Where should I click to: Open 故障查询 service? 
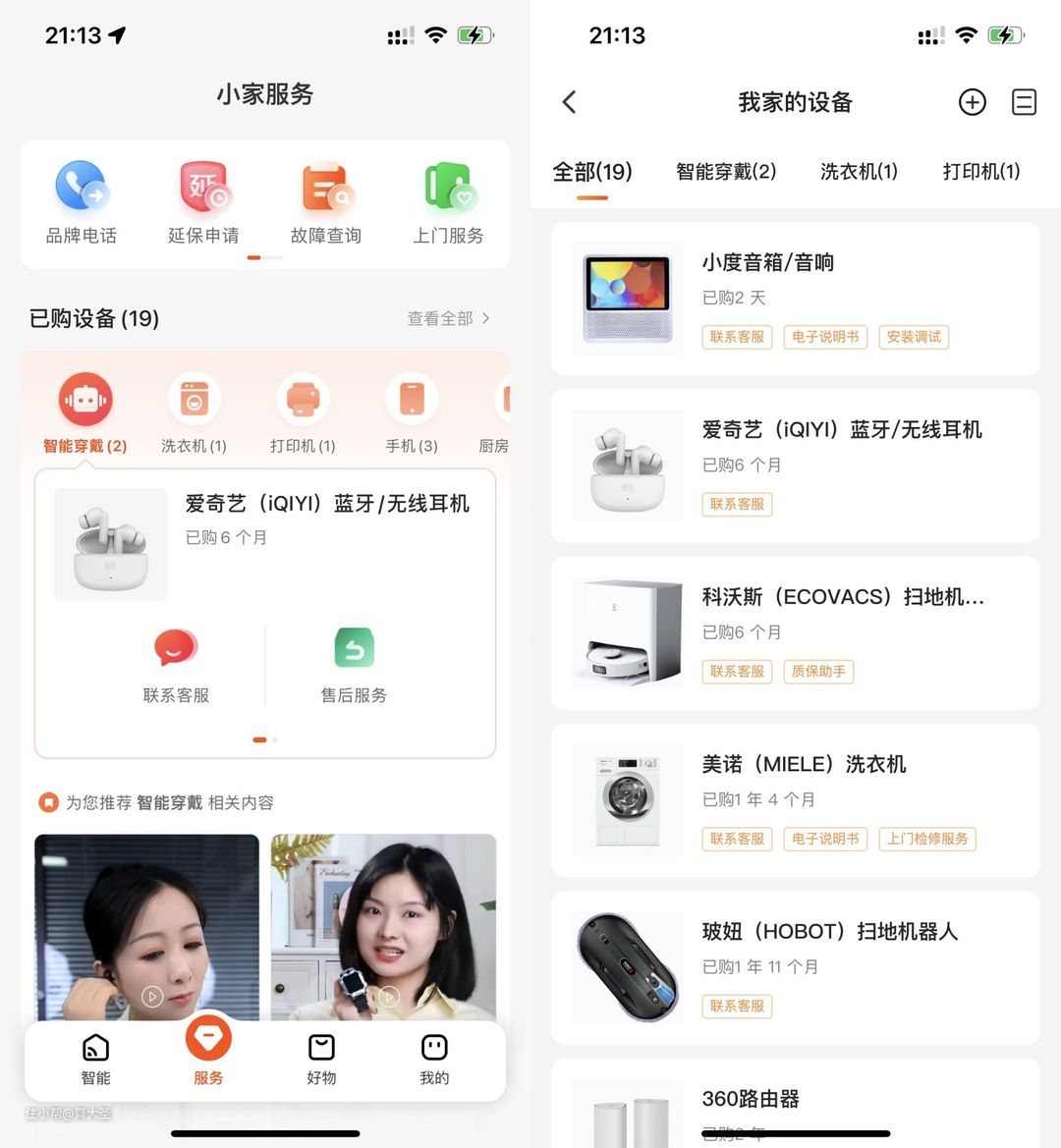pyautogui.click(x=325, y=203)
